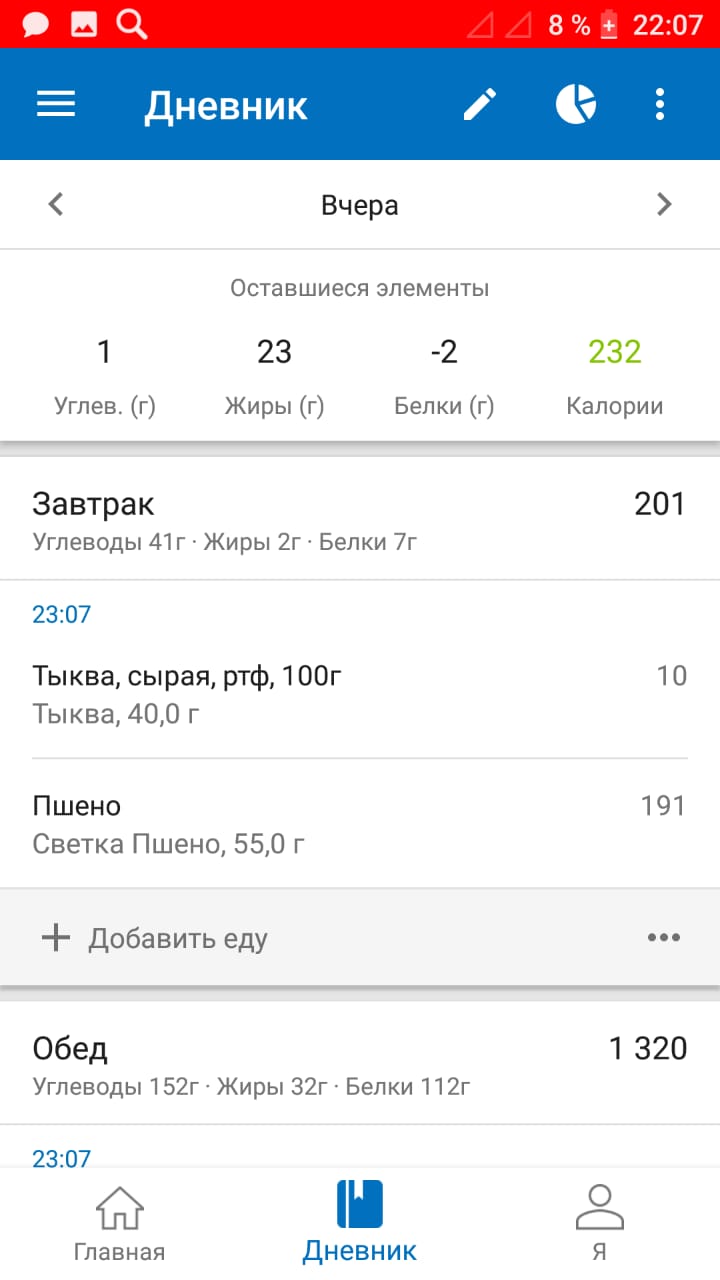
Task: Open the date picker labeled Вчера
Action: 360,205
